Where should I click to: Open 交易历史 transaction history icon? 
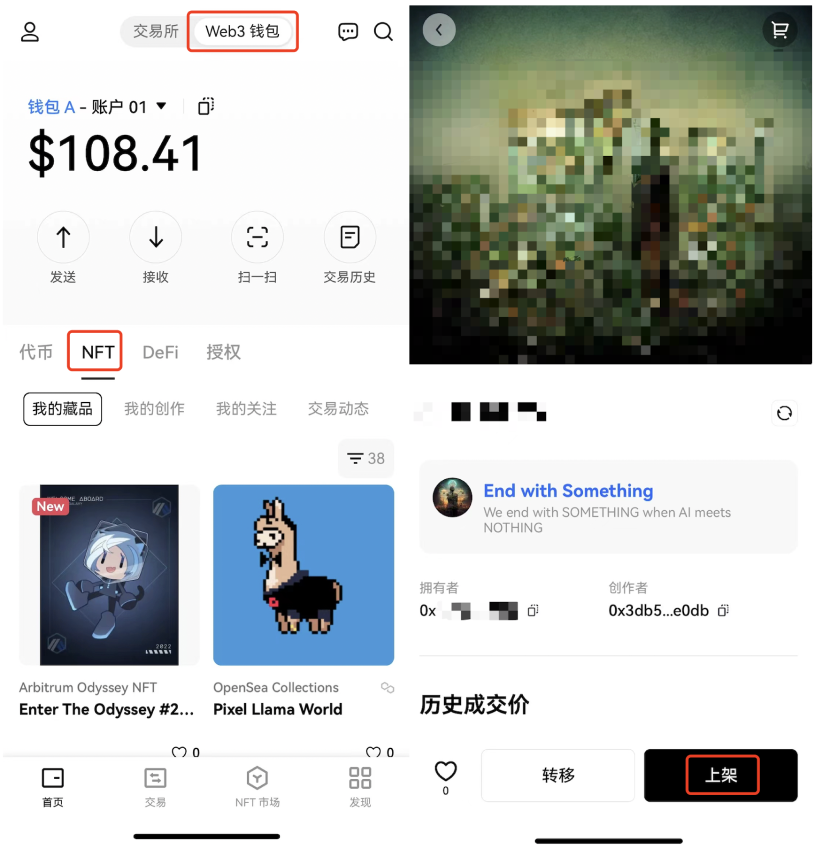coord(349,237)
